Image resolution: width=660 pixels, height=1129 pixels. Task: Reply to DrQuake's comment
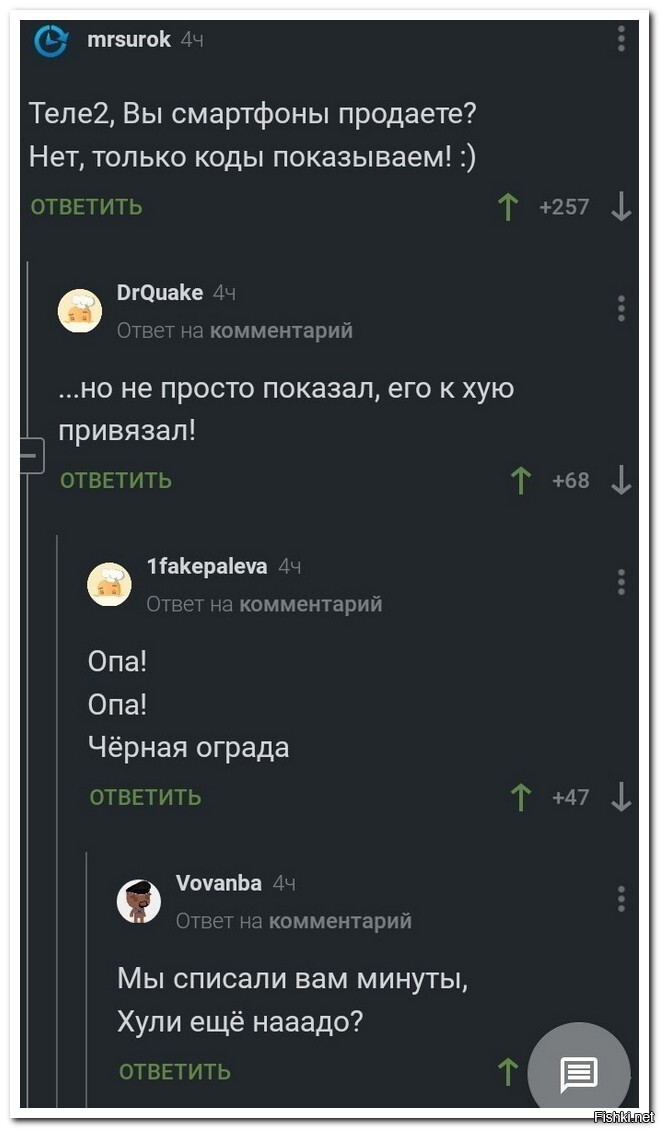point(116,481)
